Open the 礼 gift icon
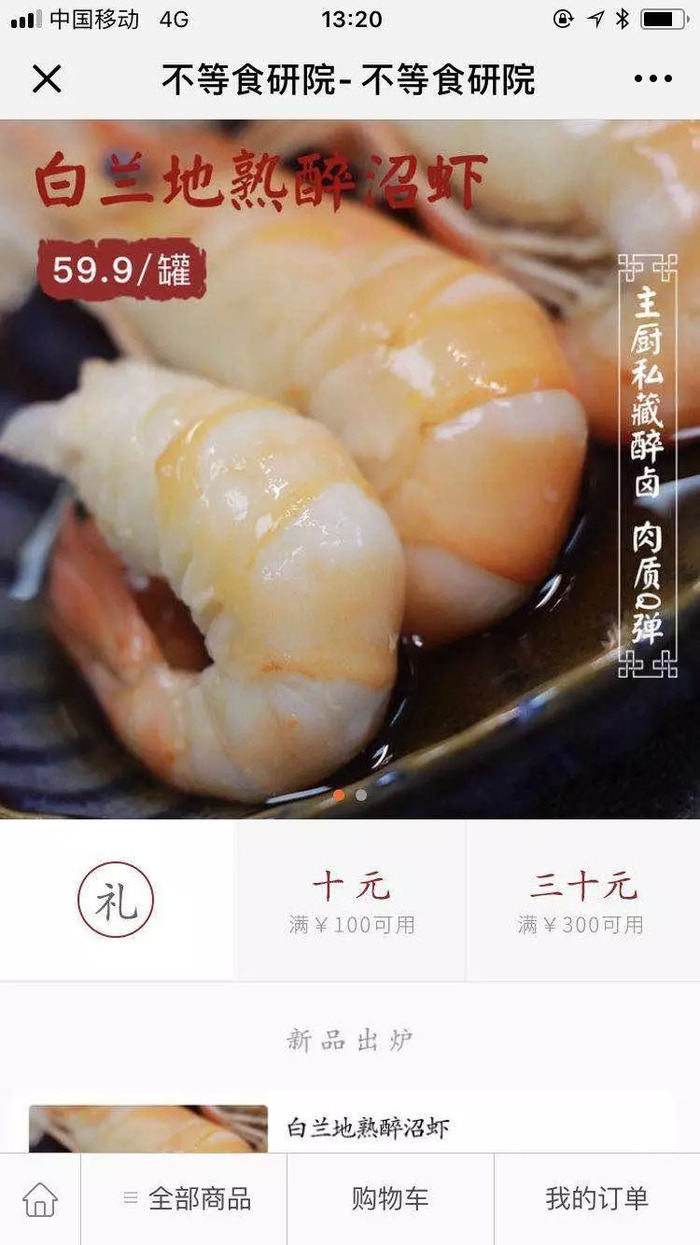This screenshot has height=1245, width=700. [116, 900]
